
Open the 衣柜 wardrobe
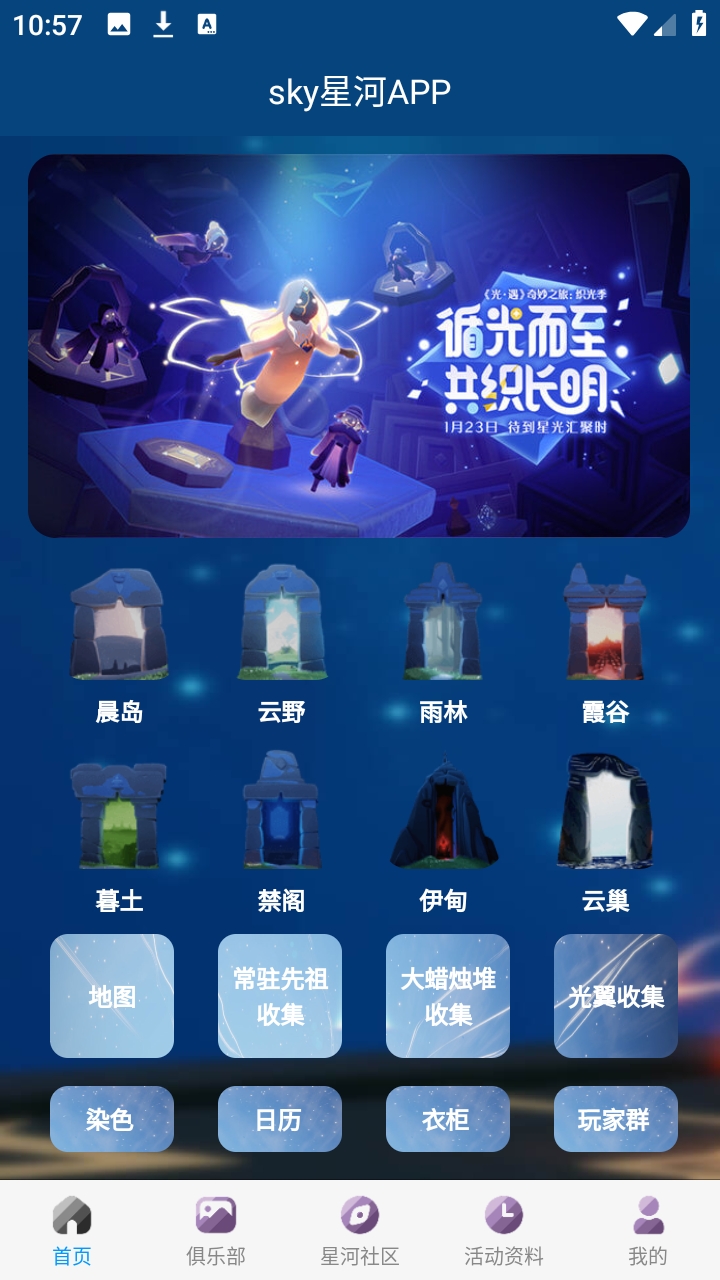448,1119
